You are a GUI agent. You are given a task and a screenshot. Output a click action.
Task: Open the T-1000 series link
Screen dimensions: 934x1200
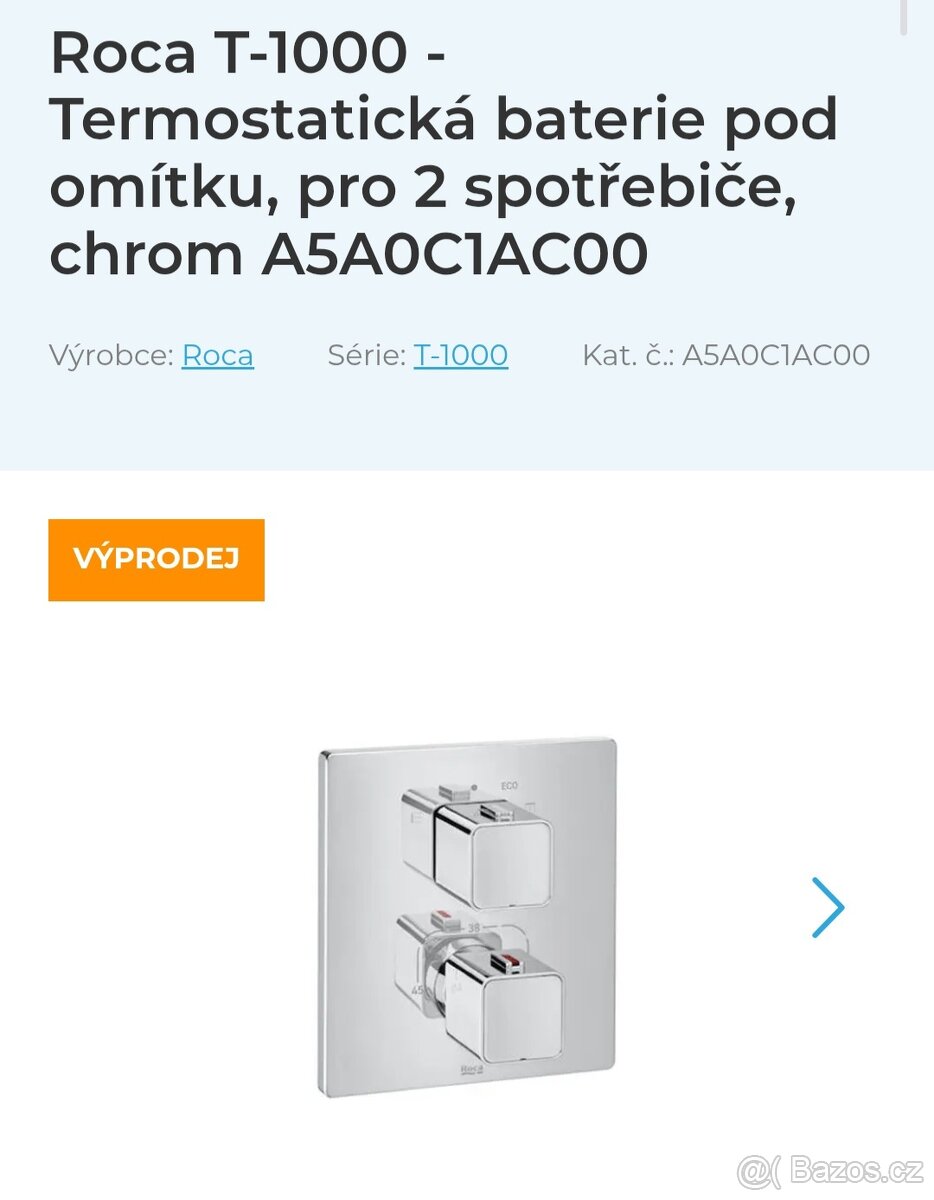tap(461, 355)
